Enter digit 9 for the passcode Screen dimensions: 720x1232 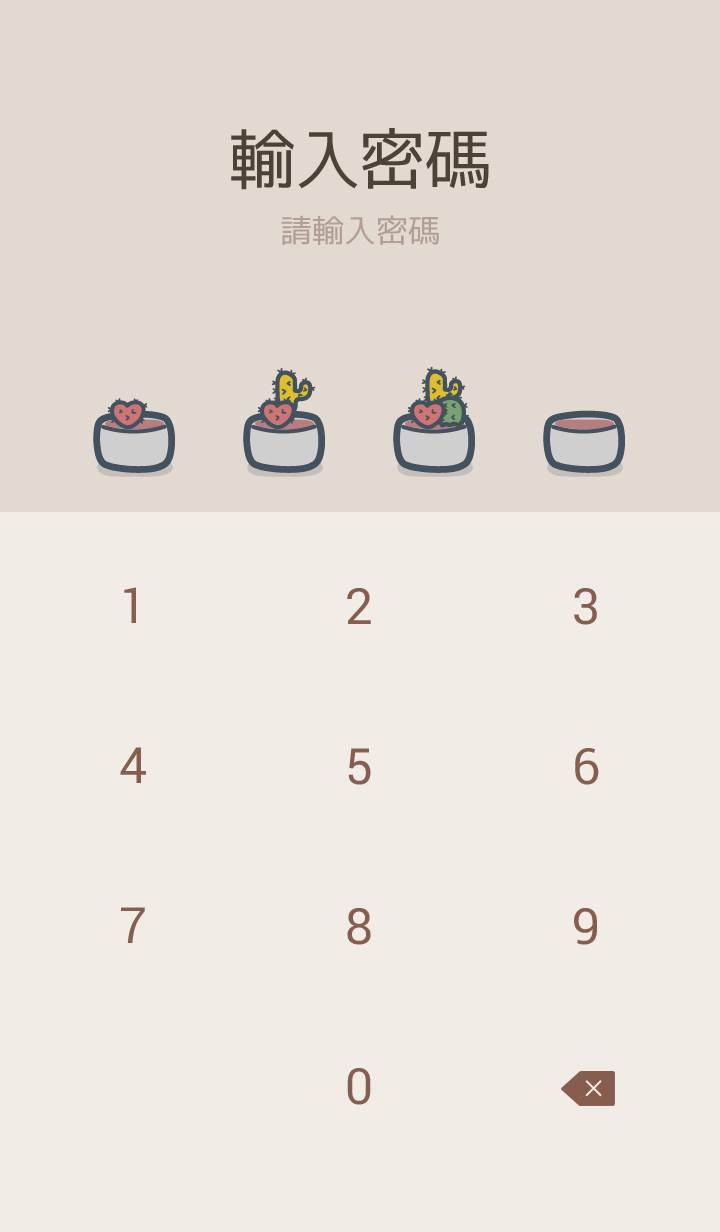[x=586, y=927]
